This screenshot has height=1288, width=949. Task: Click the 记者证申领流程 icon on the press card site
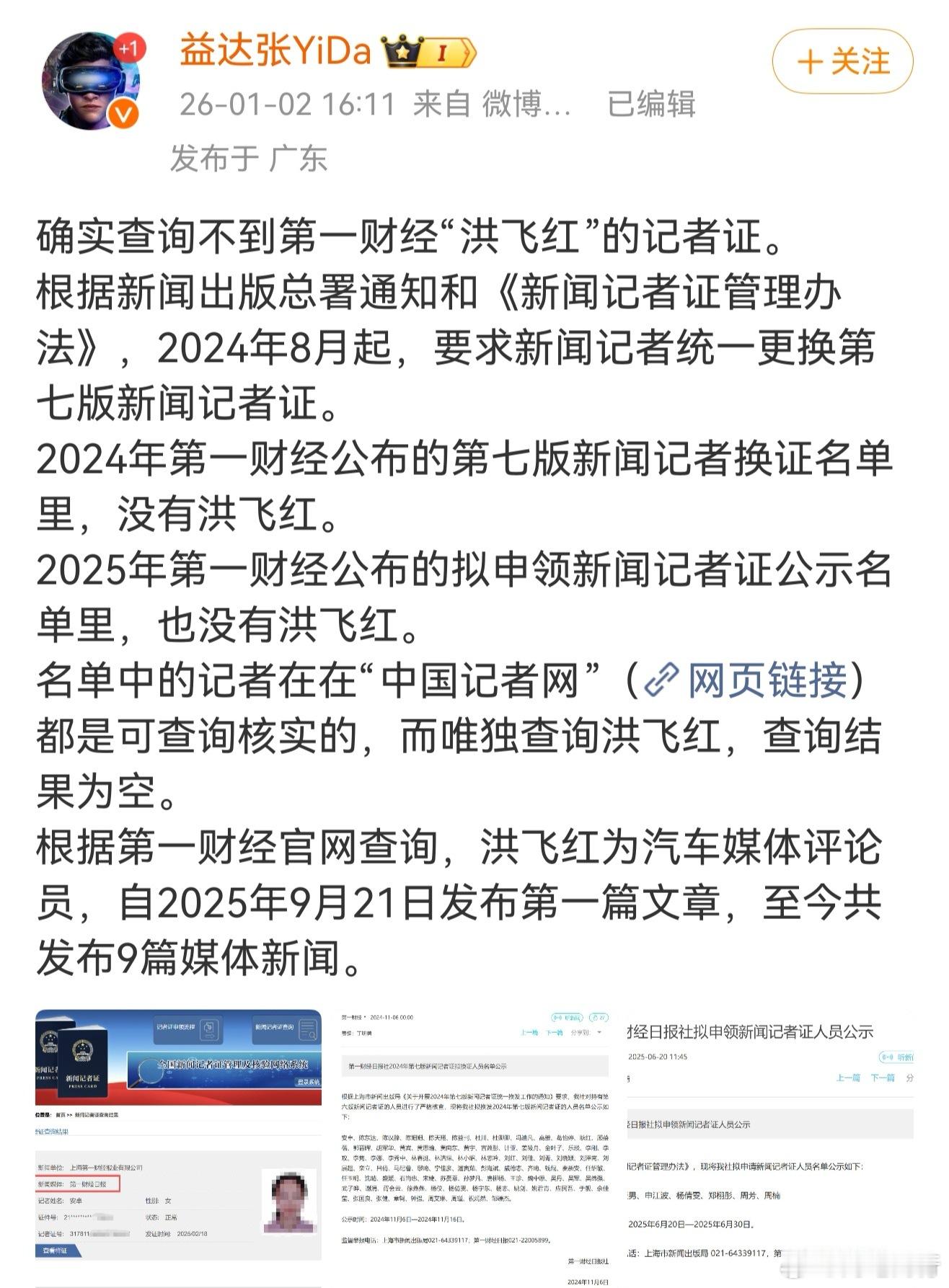(211, 1030)
